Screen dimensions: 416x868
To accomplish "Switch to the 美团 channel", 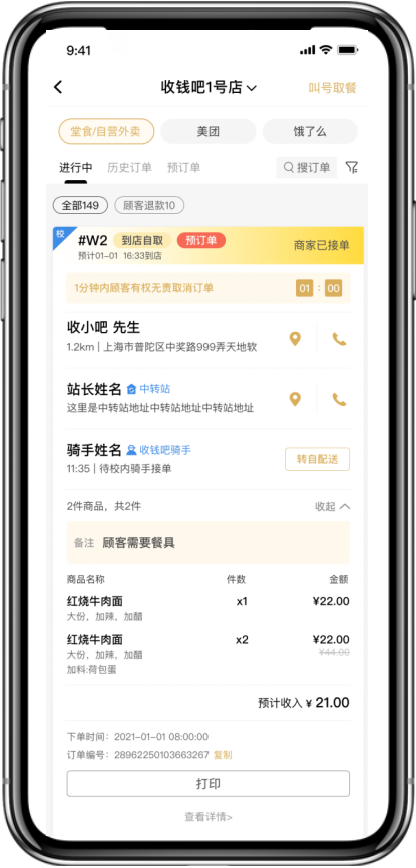I will tap(208, 132).
